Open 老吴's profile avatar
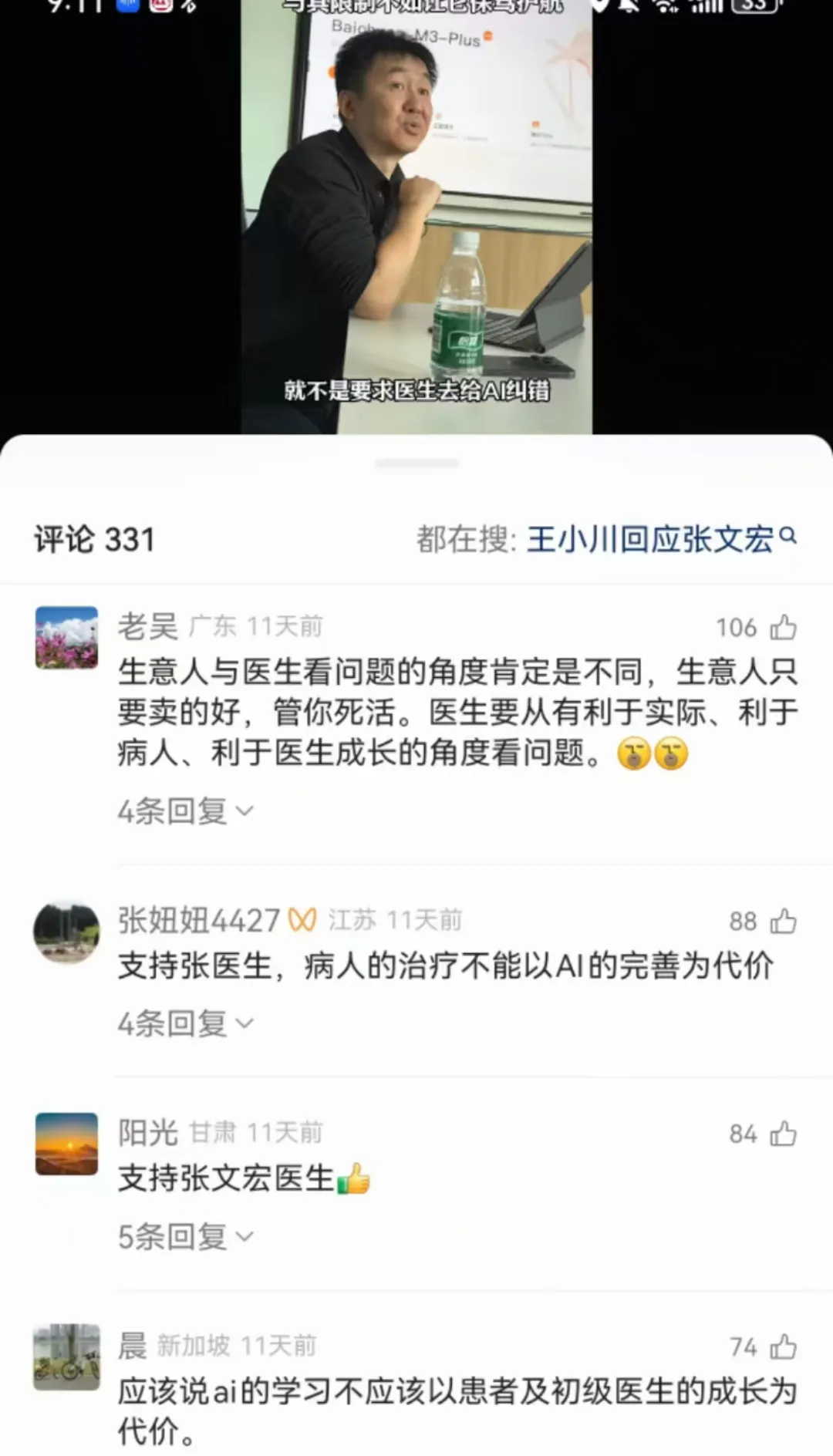Image resolution: width=833 pixels, height=1456 pixels. (67, 638)
